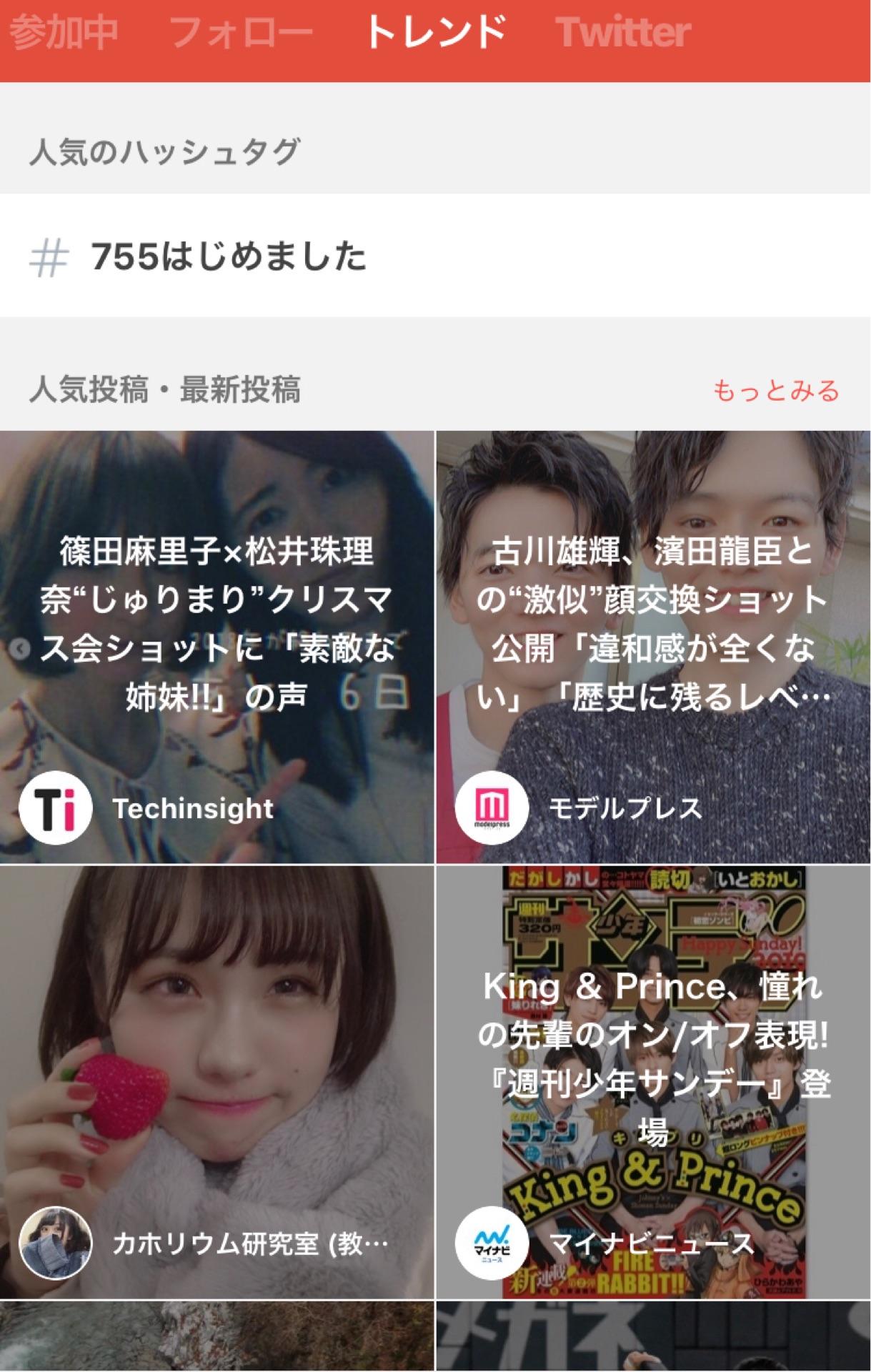This screenshot has width=871, height=1372.
Task: Open hashtag 755はじめました
Action: pyautogui.click(x=229, y=256)
